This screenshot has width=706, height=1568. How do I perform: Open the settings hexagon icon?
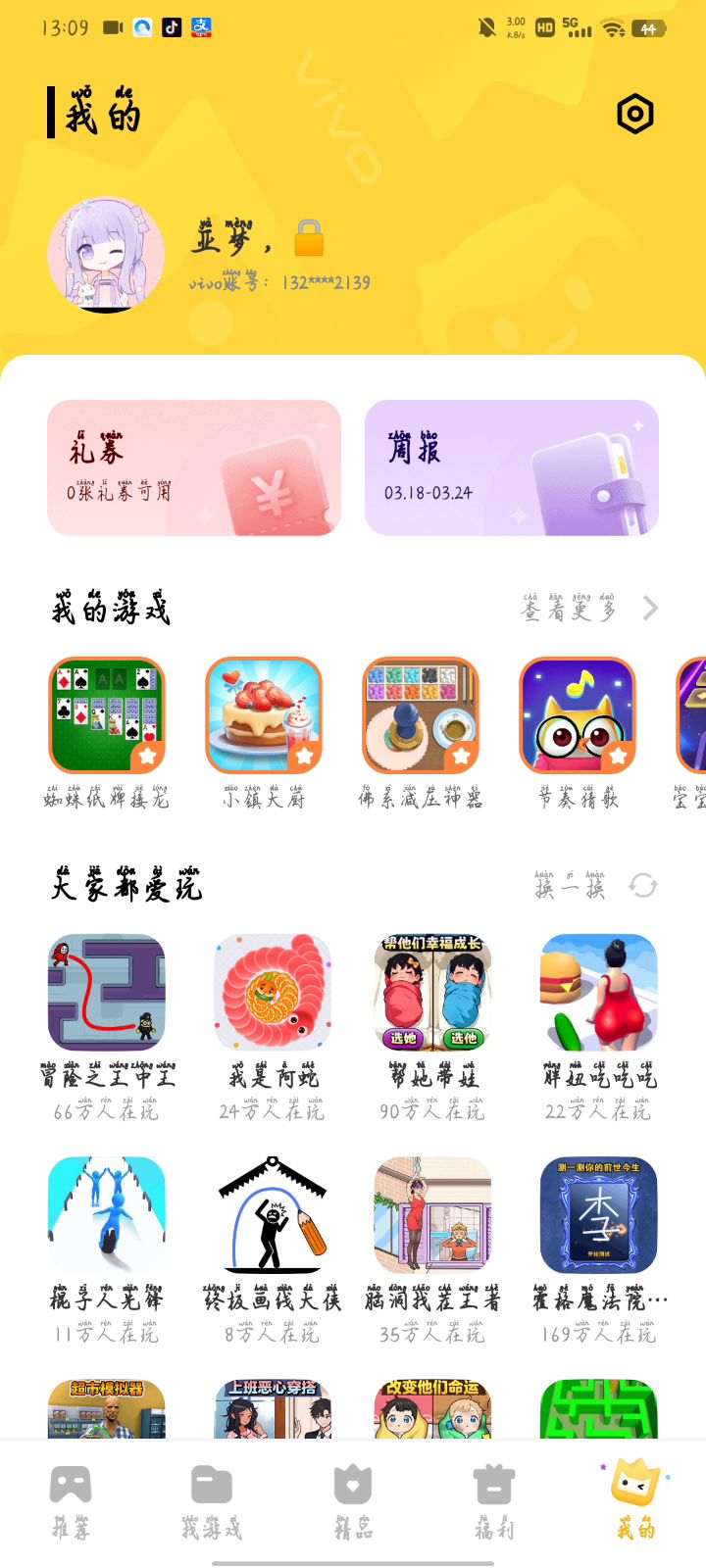[635, 115]
